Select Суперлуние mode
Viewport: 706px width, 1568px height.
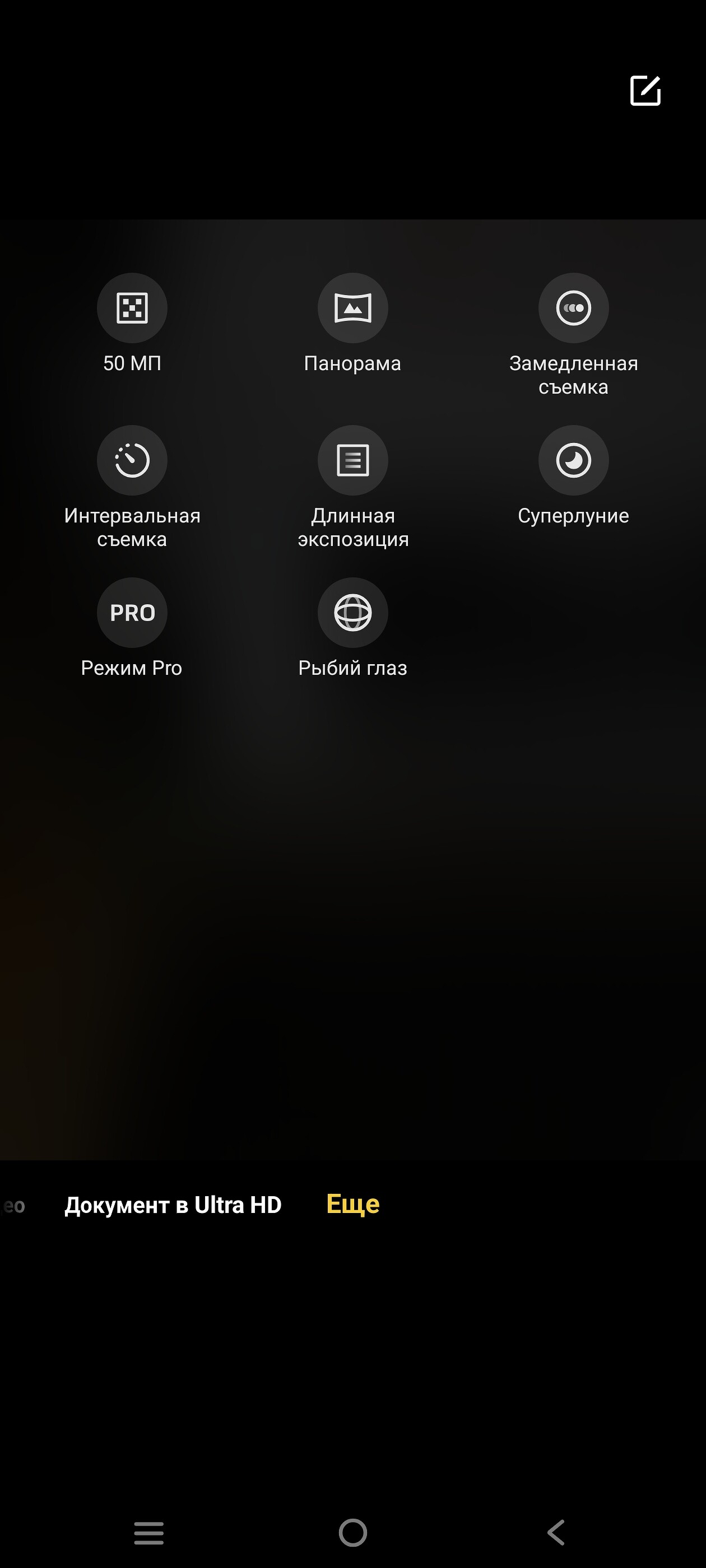[573, 460]
